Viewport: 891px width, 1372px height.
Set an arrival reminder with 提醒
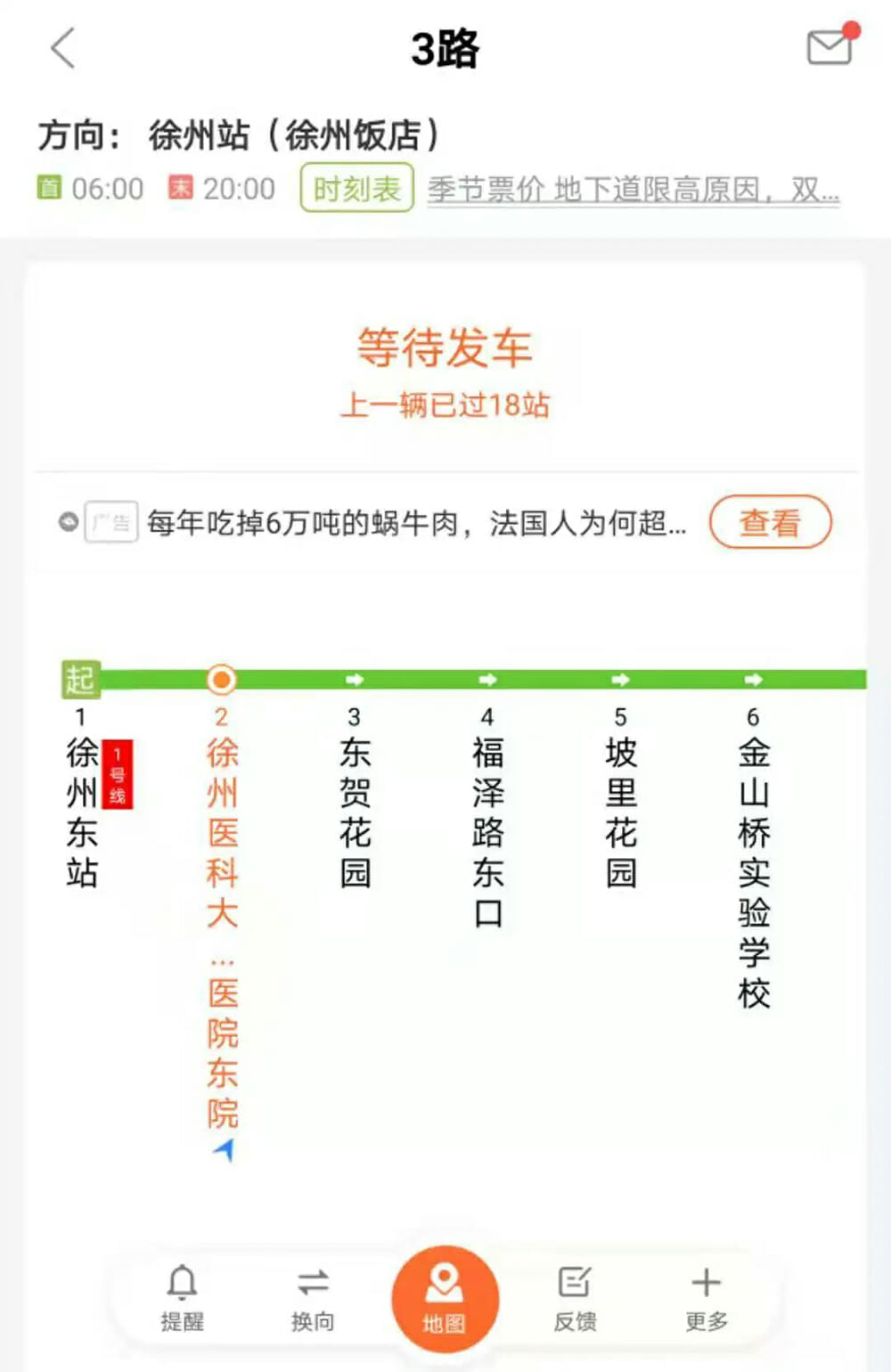coord(182,1297)
